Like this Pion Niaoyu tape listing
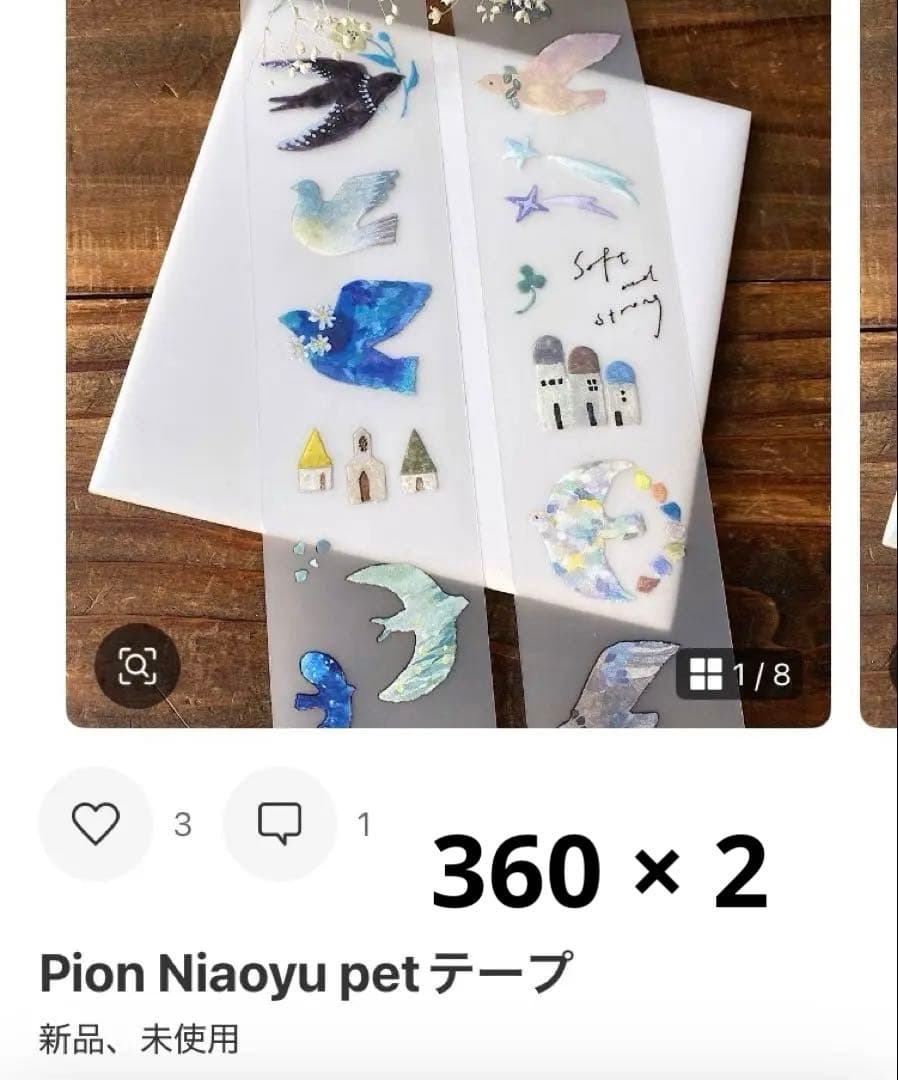 click(x=96, y=824)
